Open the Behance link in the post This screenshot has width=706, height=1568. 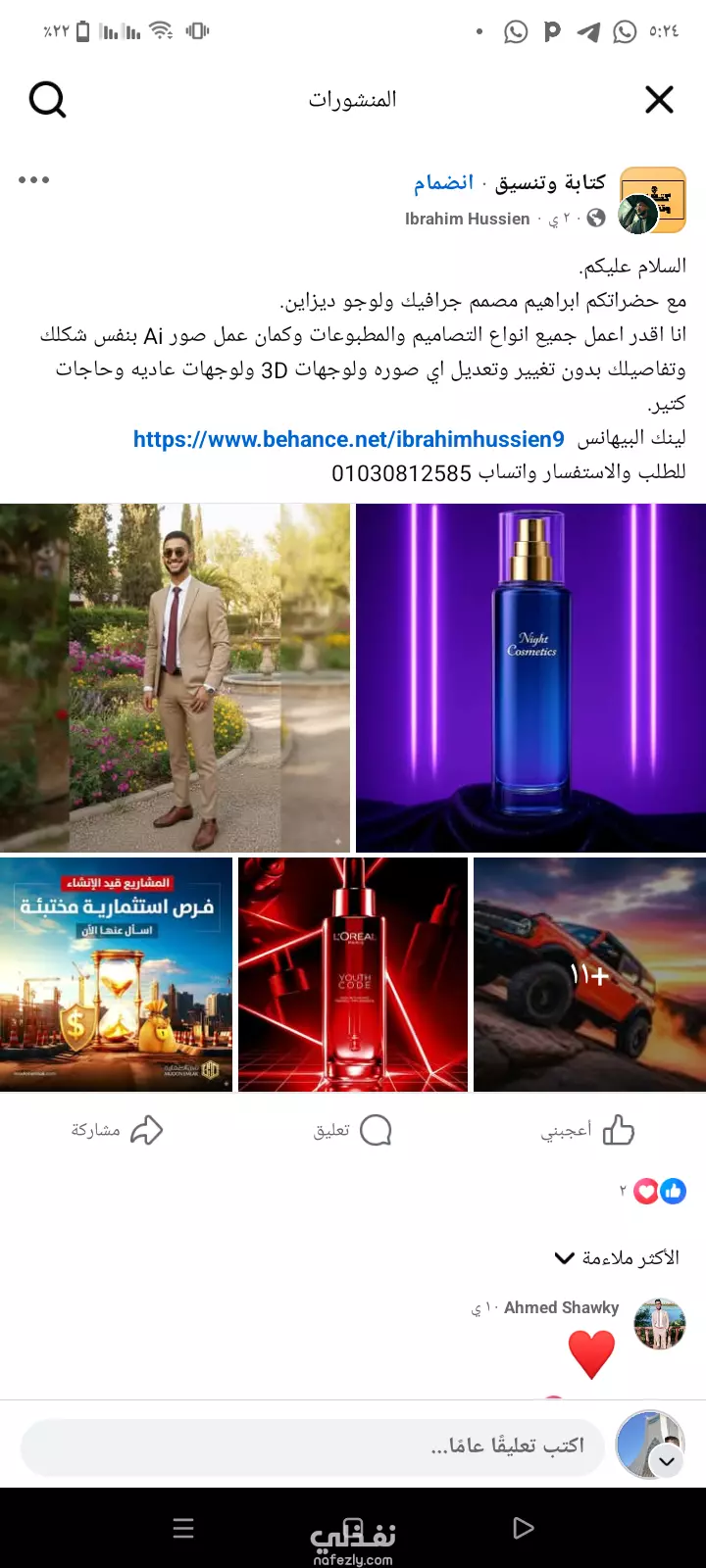349,439
